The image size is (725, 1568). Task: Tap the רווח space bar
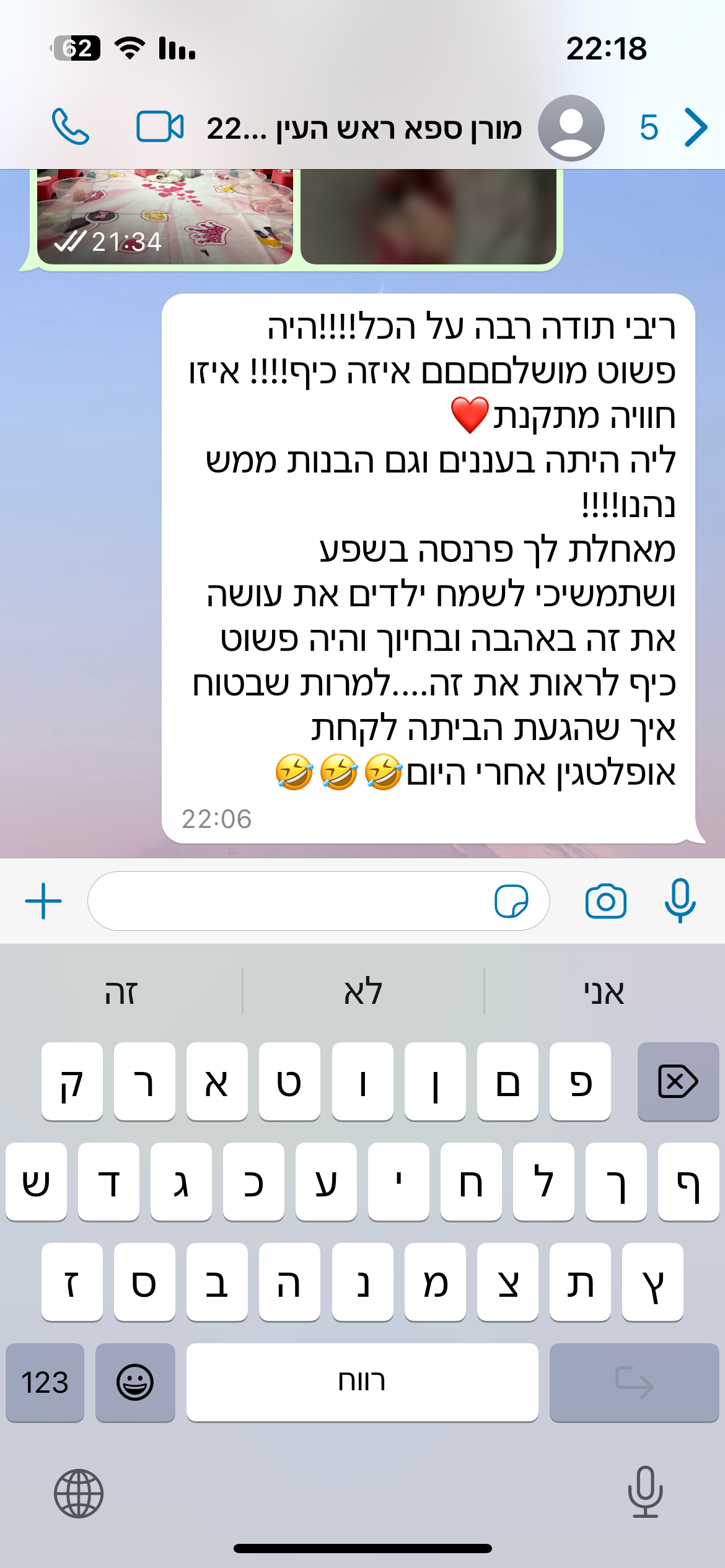click(x=362, y=1382)
